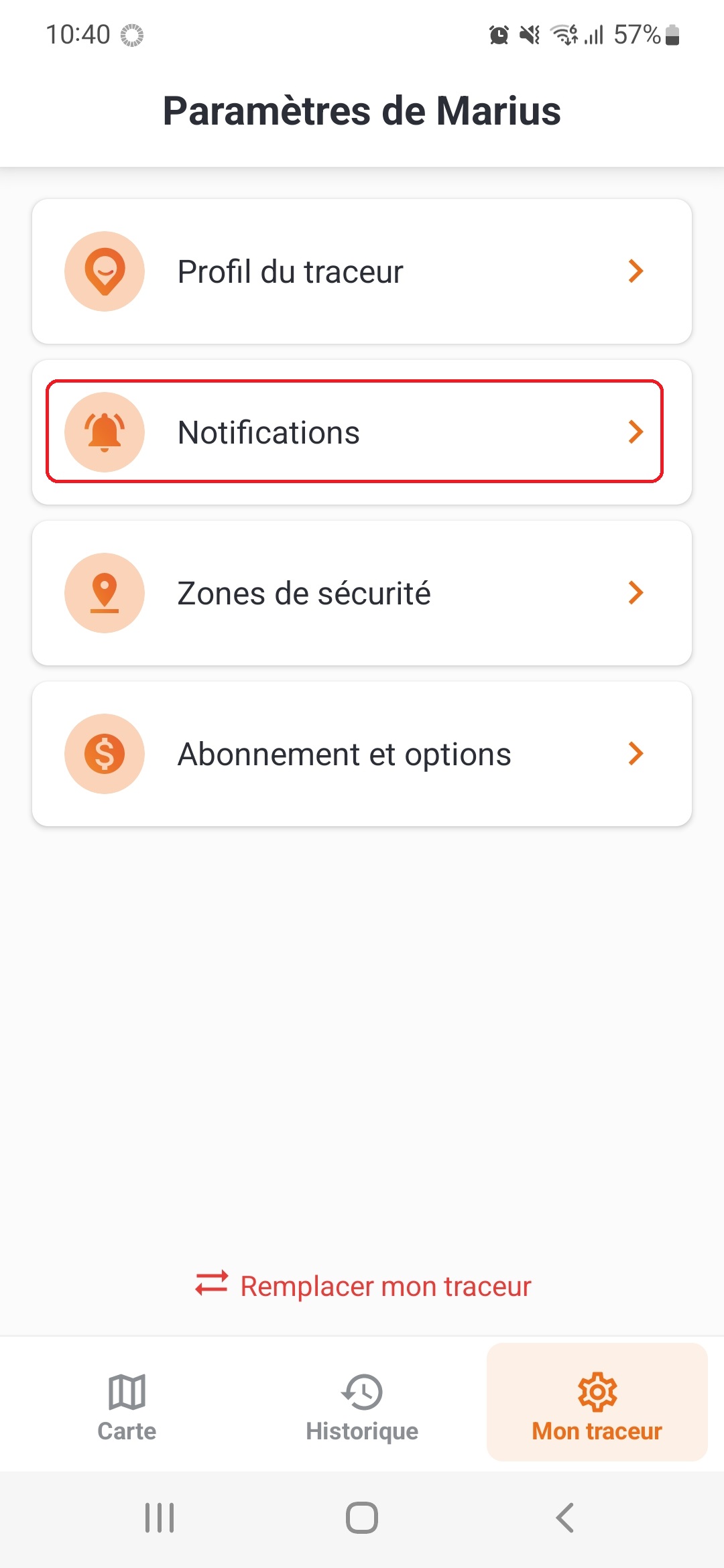Image resolution: width=724 pixels, height=1568 pixels.
Task: Tap the location pin icon for security zones
Action: tap(104, 593)
